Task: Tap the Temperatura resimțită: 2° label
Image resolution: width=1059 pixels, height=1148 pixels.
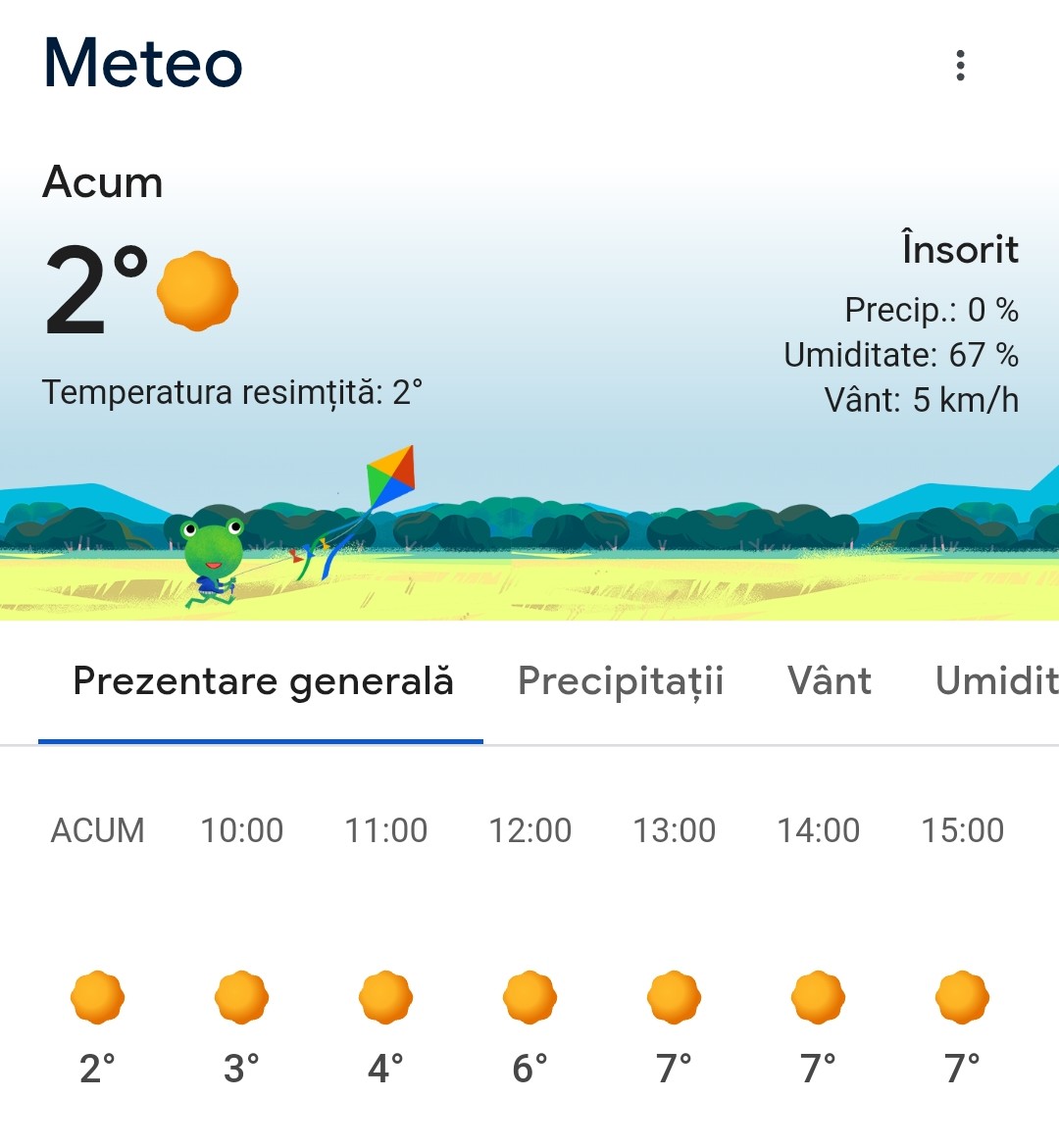Action: coord(235,390)
